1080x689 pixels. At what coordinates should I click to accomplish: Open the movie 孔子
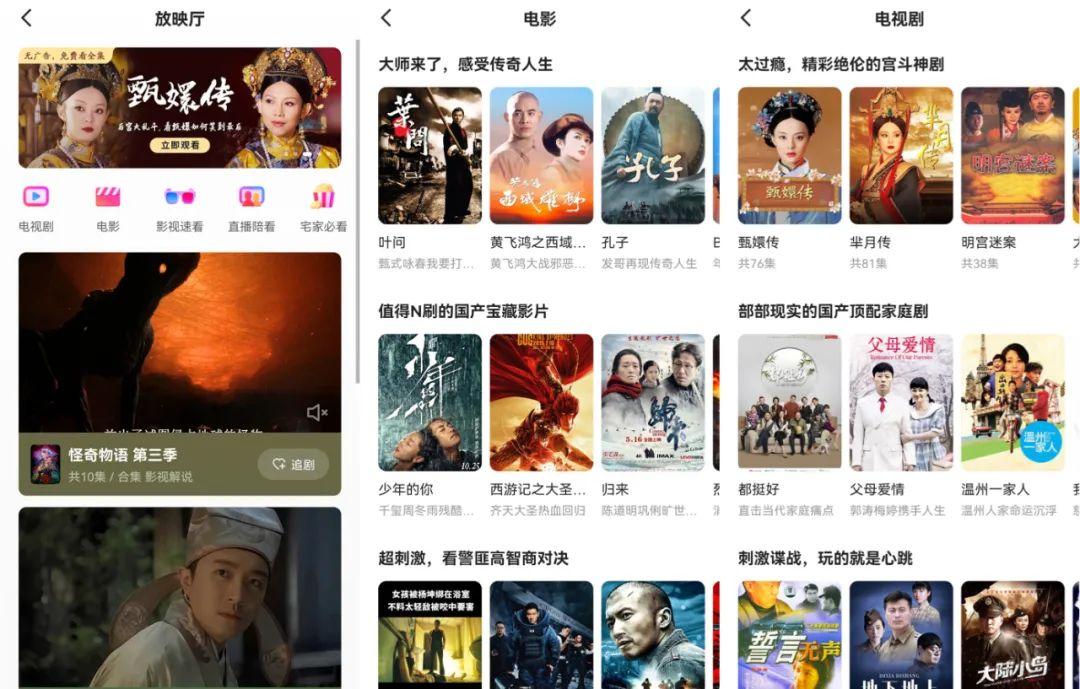(652, 156)
